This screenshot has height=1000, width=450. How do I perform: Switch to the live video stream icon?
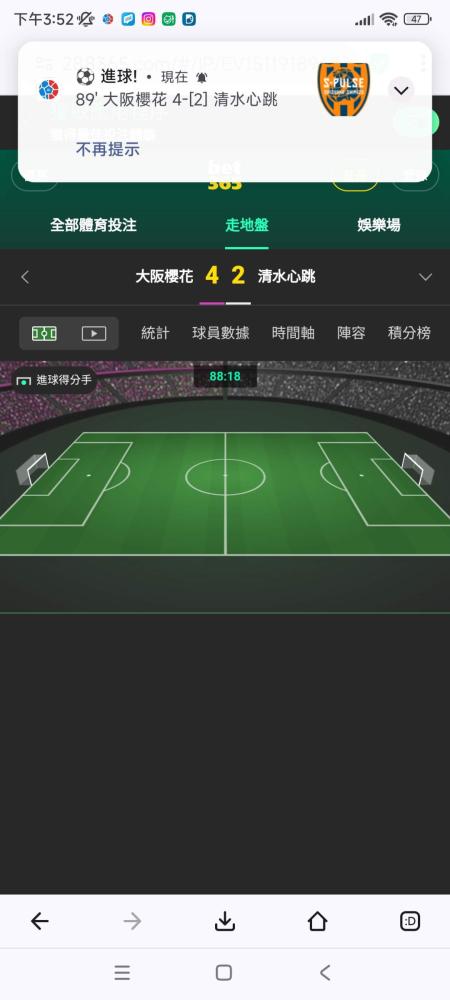point(94,333)
